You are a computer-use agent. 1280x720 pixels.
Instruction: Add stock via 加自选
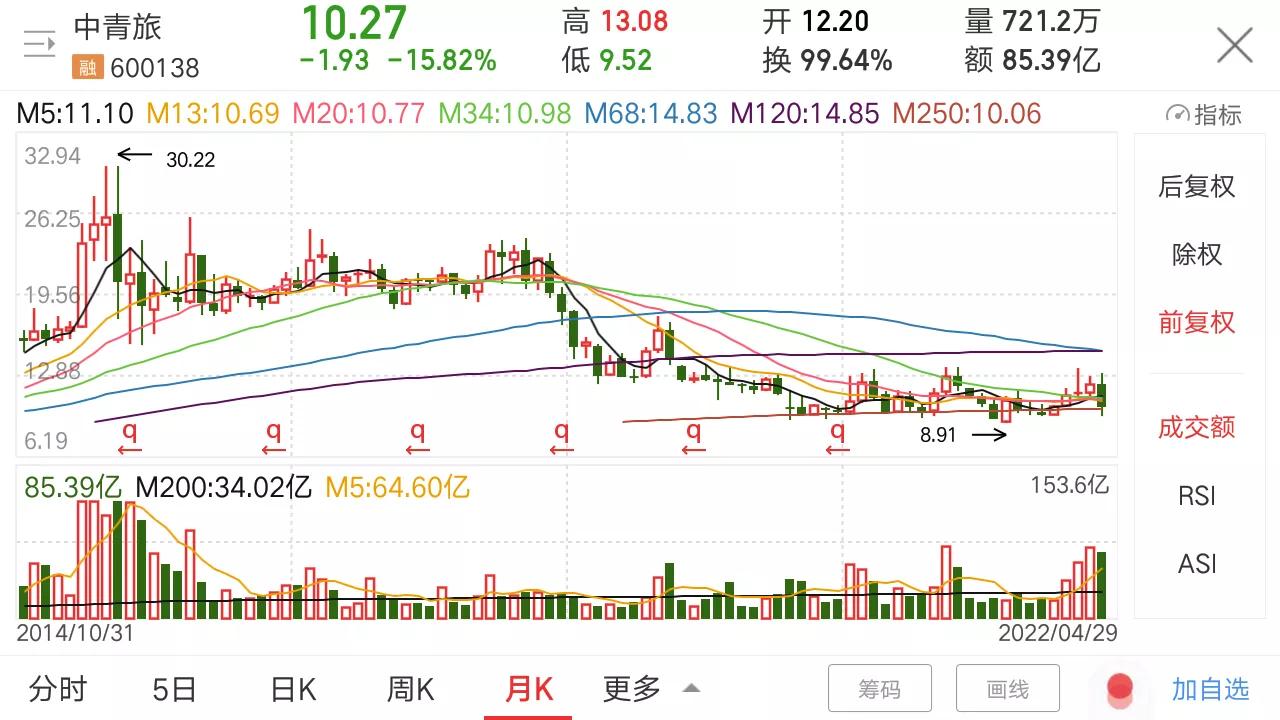[x=1210, y=689]
